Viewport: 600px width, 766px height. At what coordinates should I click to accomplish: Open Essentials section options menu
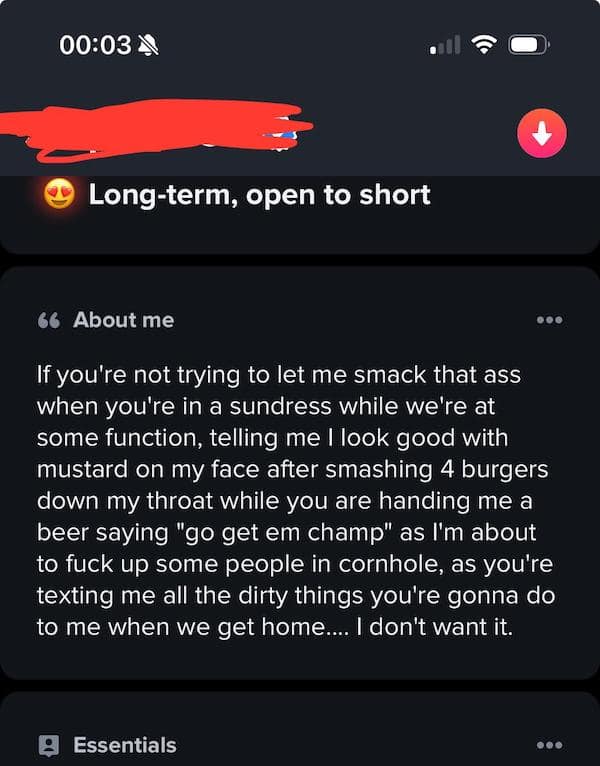pyautogui.click(x=549, y=745)
